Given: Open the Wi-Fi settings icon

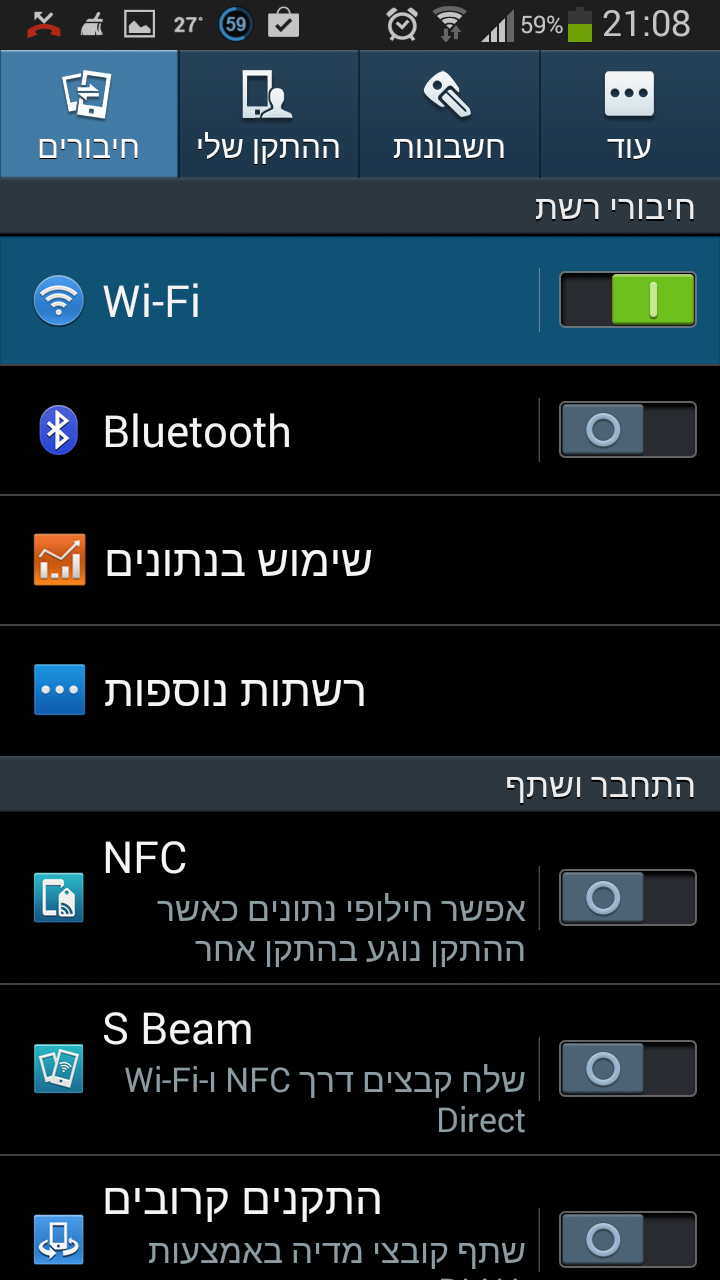Looking at the screenshot, I should [58, 299].
